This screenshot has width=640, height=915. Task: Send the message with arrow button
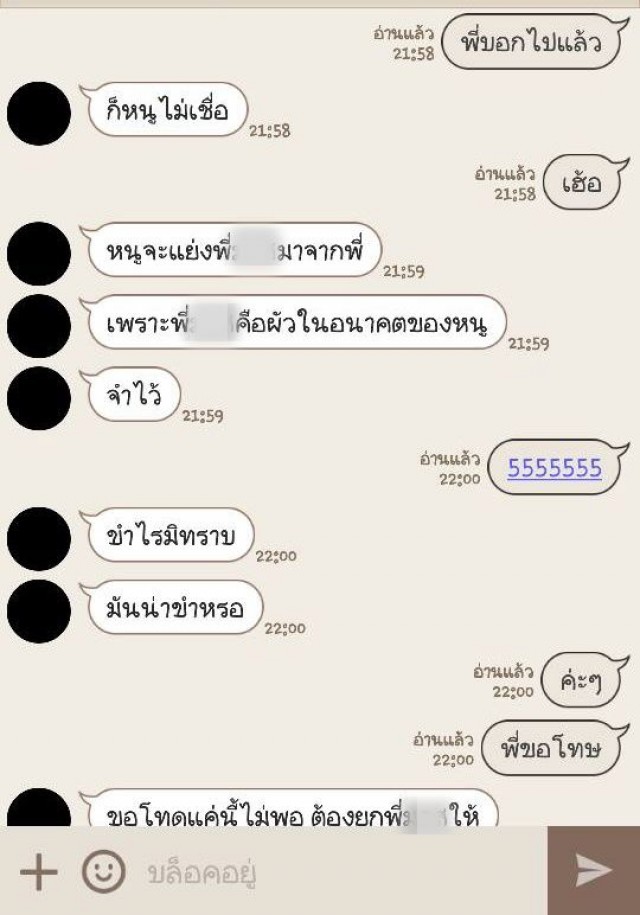coord(593,871)
